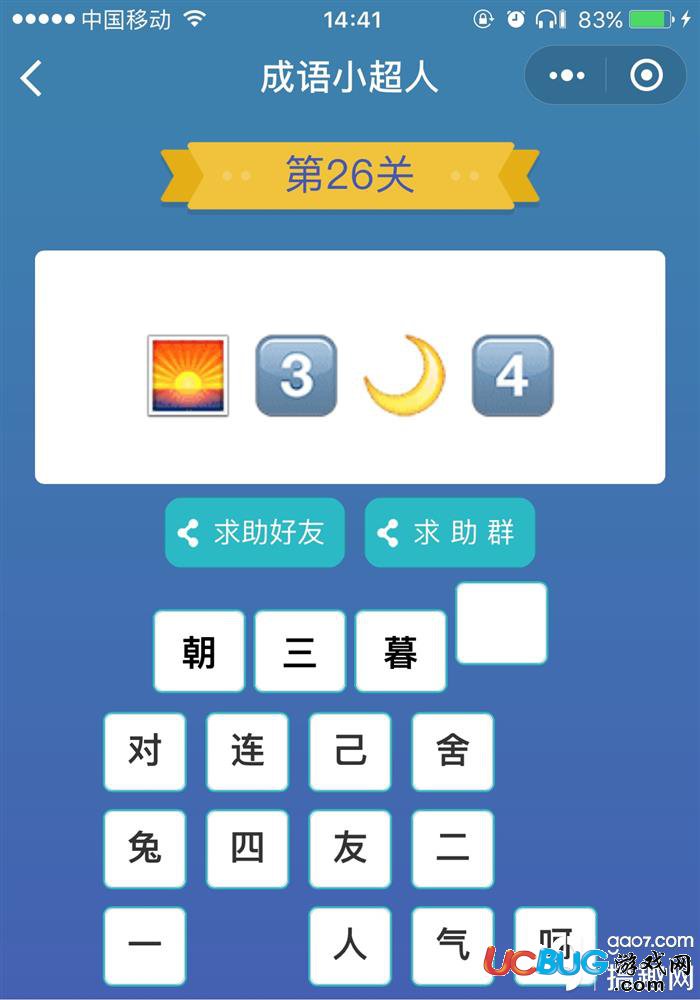This screenshot has height=1000, width=700.
Task: Share to group for help (求助群)
Action: point(450,532)
